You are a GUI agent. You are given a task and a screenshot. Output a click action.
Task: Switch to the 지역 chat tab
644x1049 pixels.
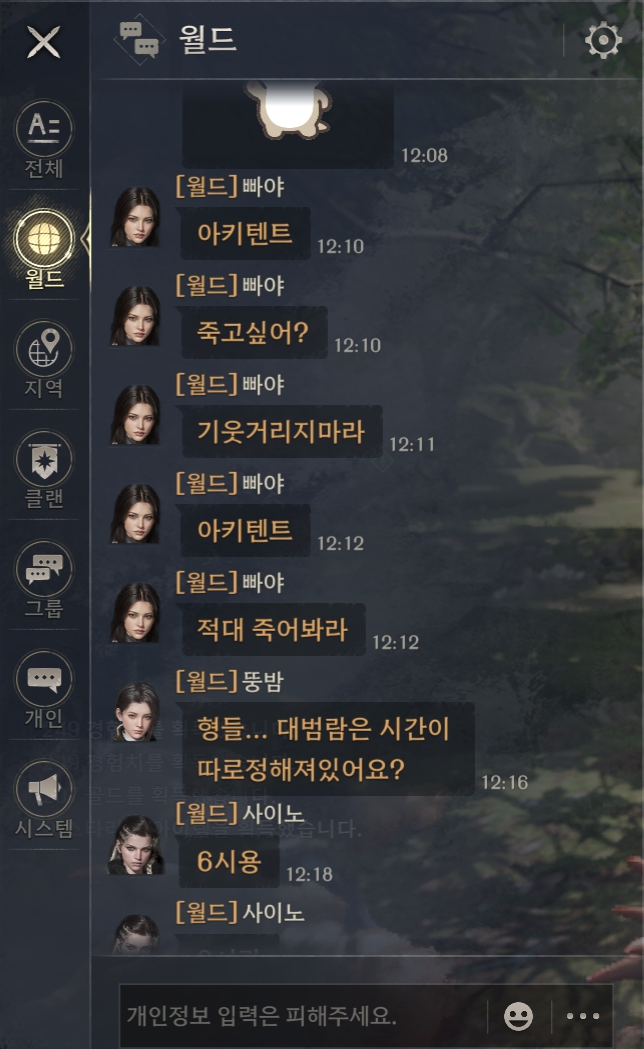pyautogui.click(x=44, y=358)
